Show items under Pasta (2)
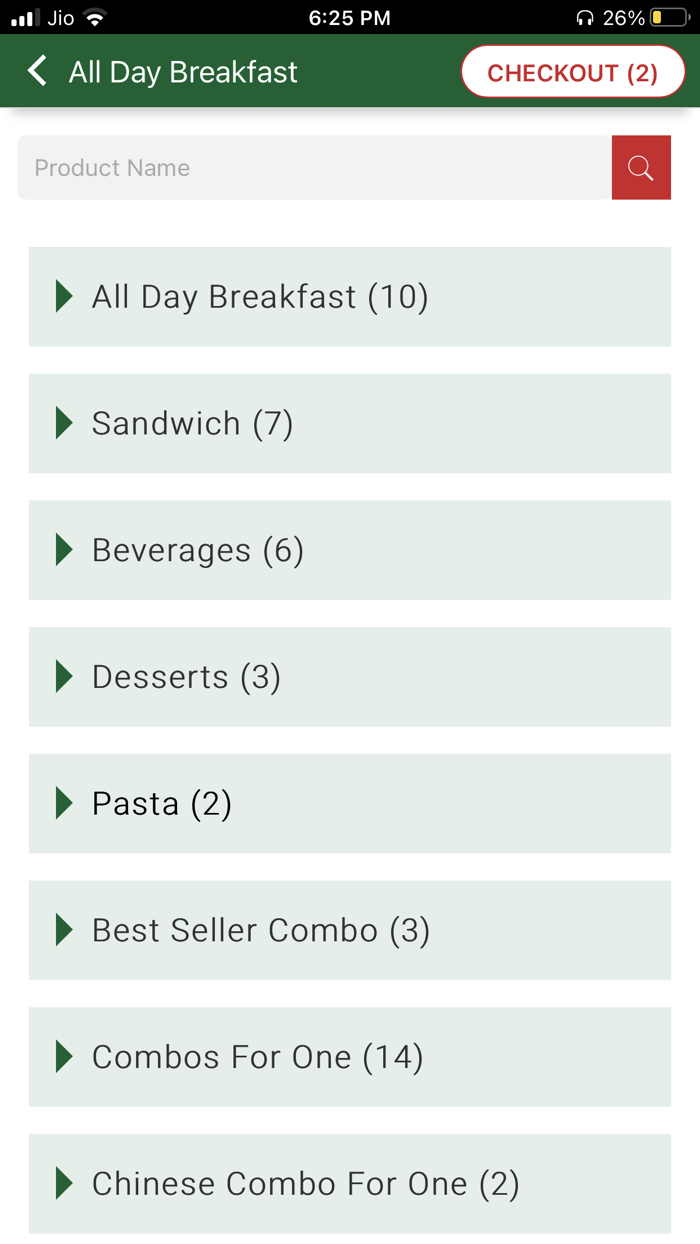700x1244 pixels. [349, 804]
